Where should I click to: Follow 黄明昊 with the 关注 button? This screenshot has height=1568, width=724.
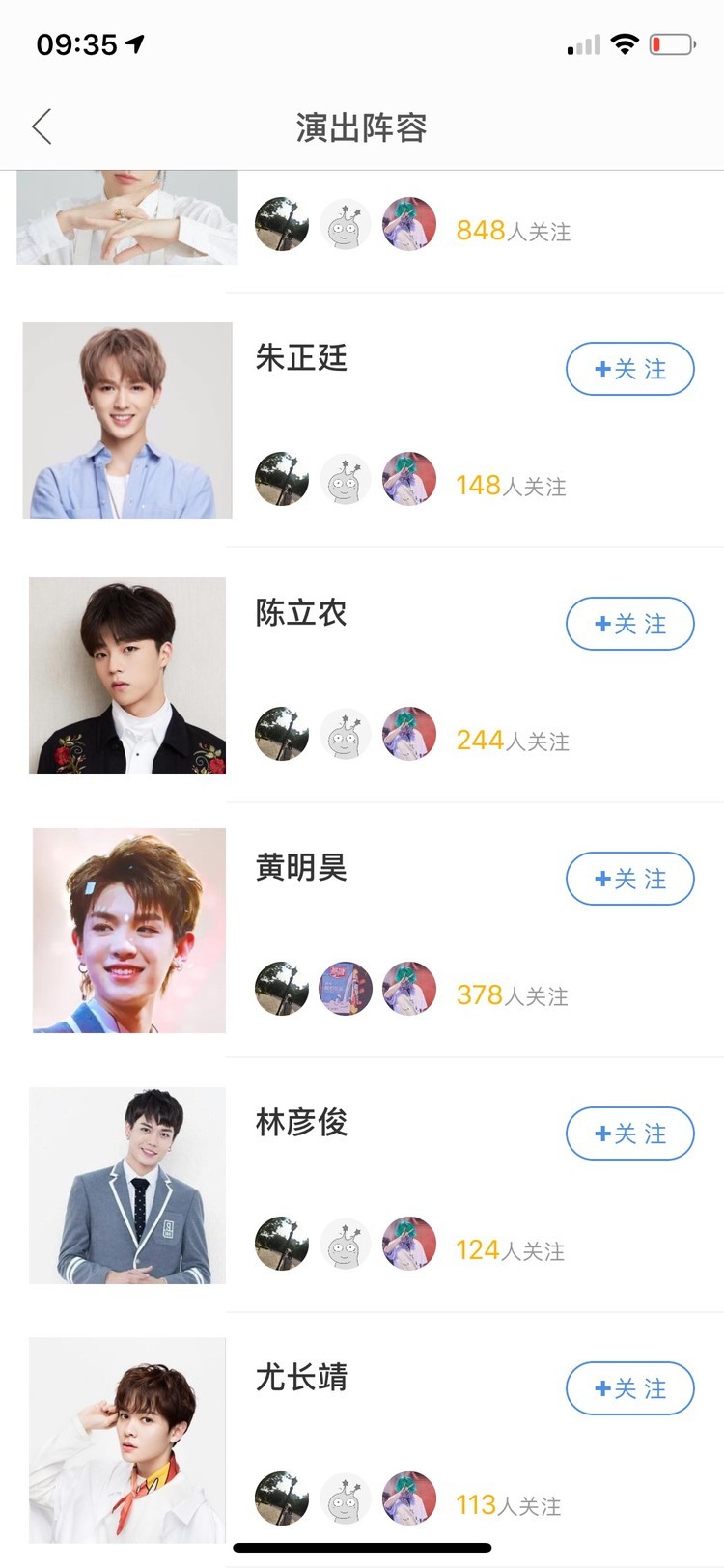click(629, 879)
